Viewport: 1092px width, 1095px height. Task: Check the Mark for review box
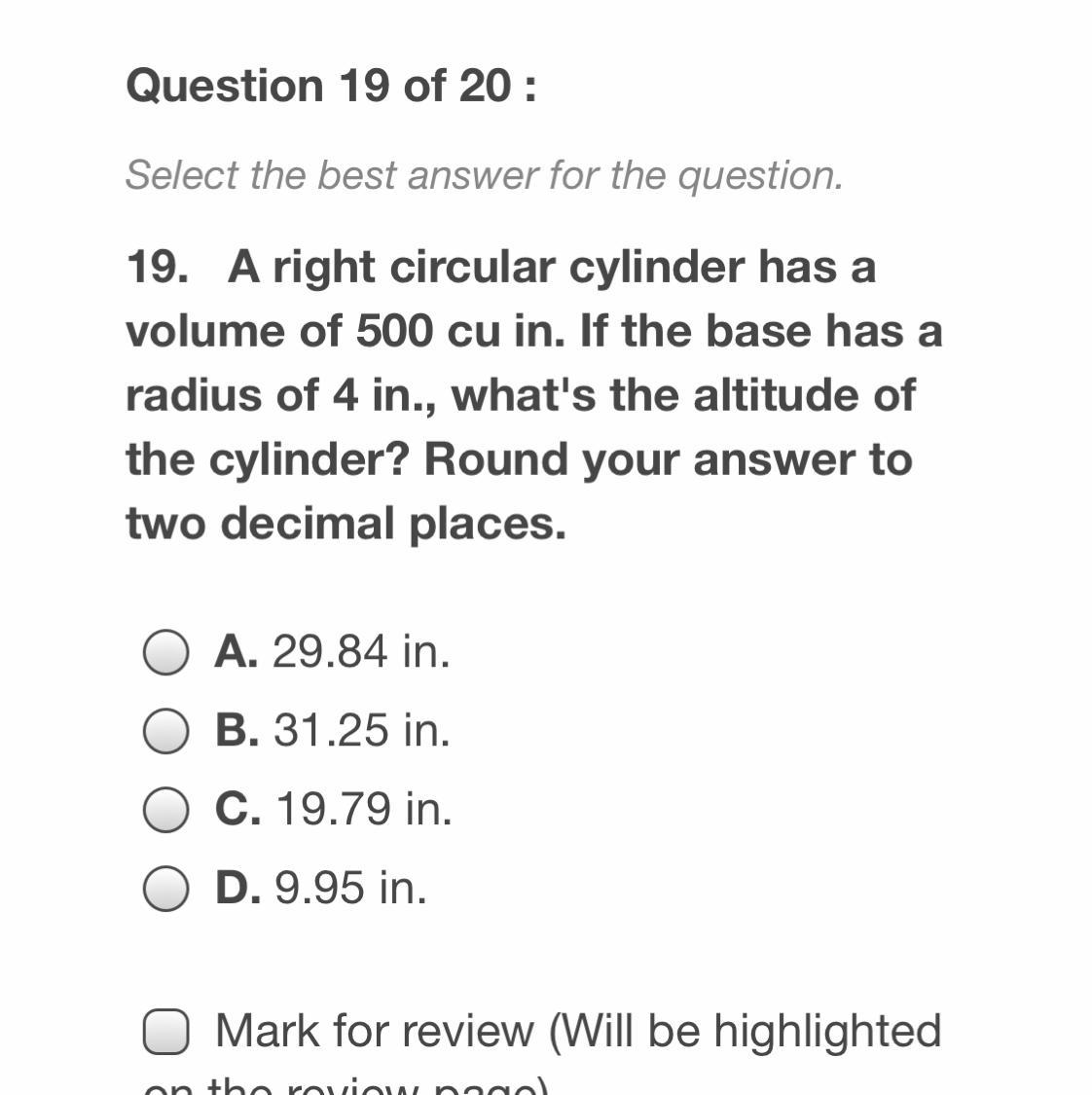pos(165,1032)
